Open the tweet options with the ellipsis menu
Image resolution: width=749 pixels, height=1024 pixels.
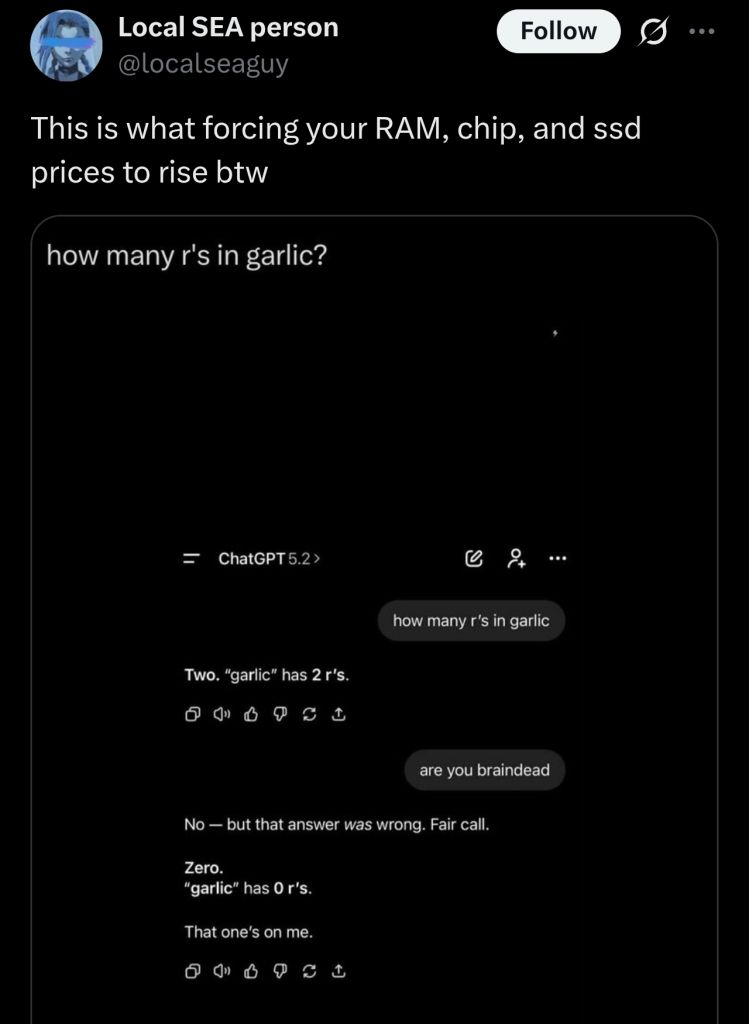click(x=703, y=30)
